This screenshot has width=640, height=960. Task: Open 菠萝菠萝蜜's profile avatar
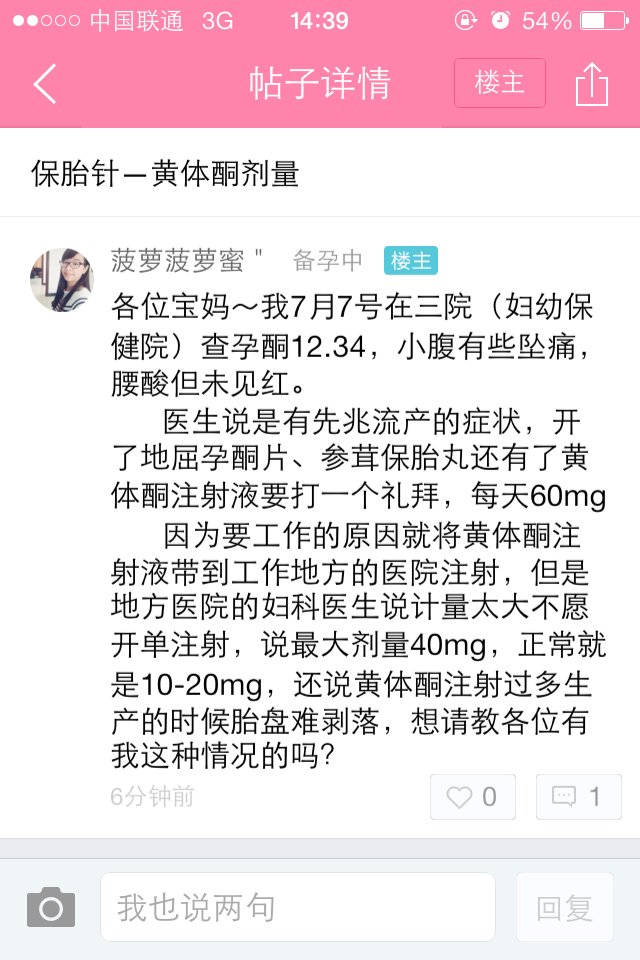pyautogui.click(x=62, y=279)
